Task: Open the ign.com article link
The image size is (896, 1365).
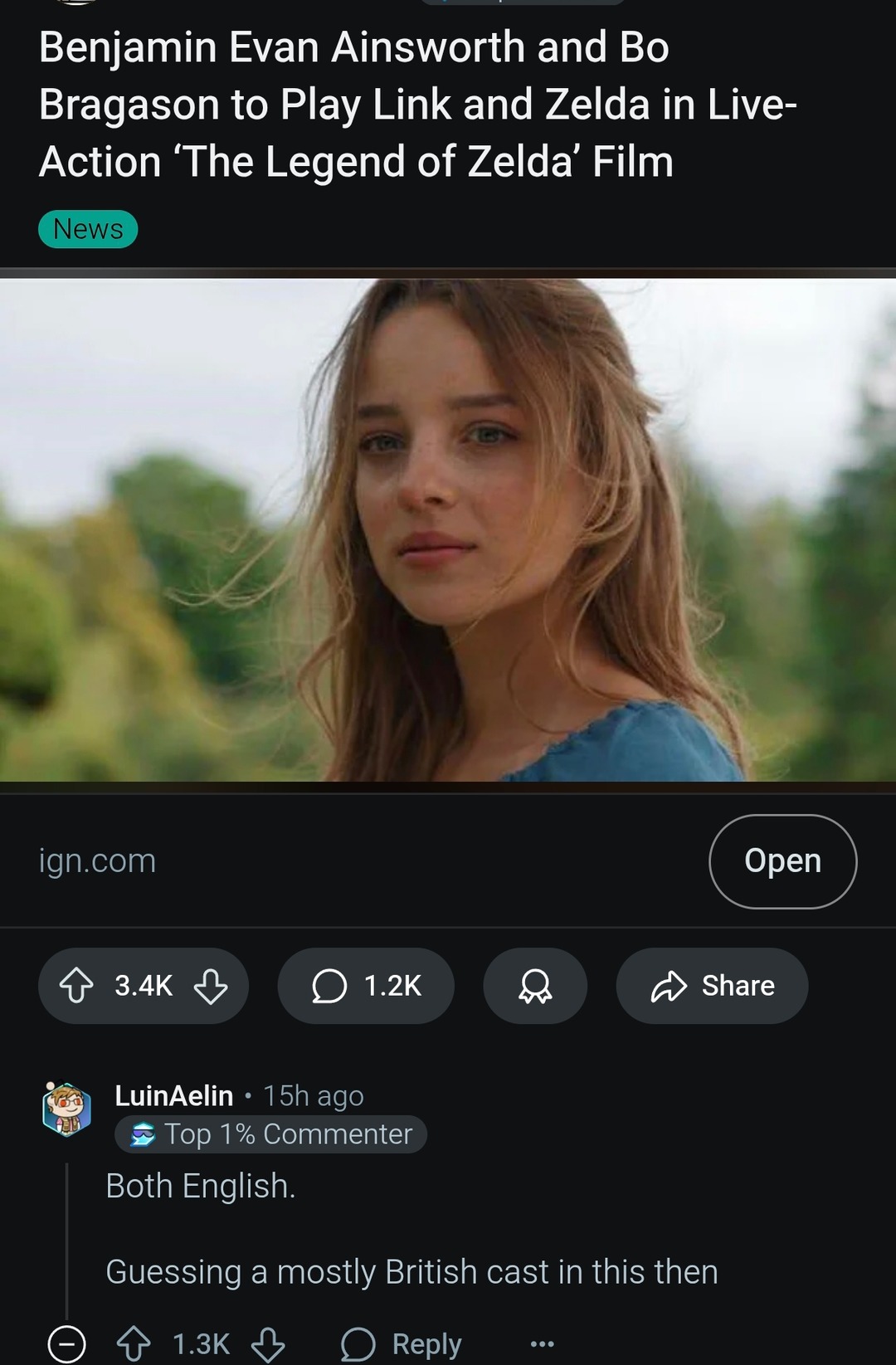Action: click(x=782, y=861)
